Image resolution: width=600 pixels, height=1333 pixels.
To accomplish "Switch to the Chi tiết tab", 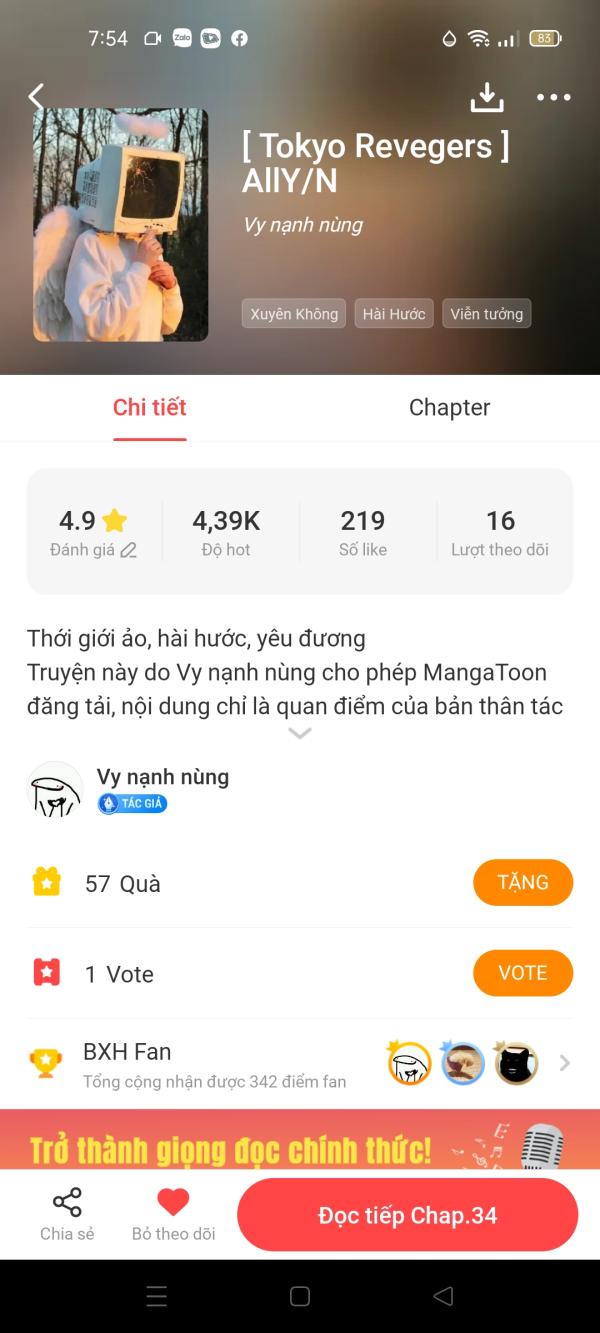I will tap(150, 407).
